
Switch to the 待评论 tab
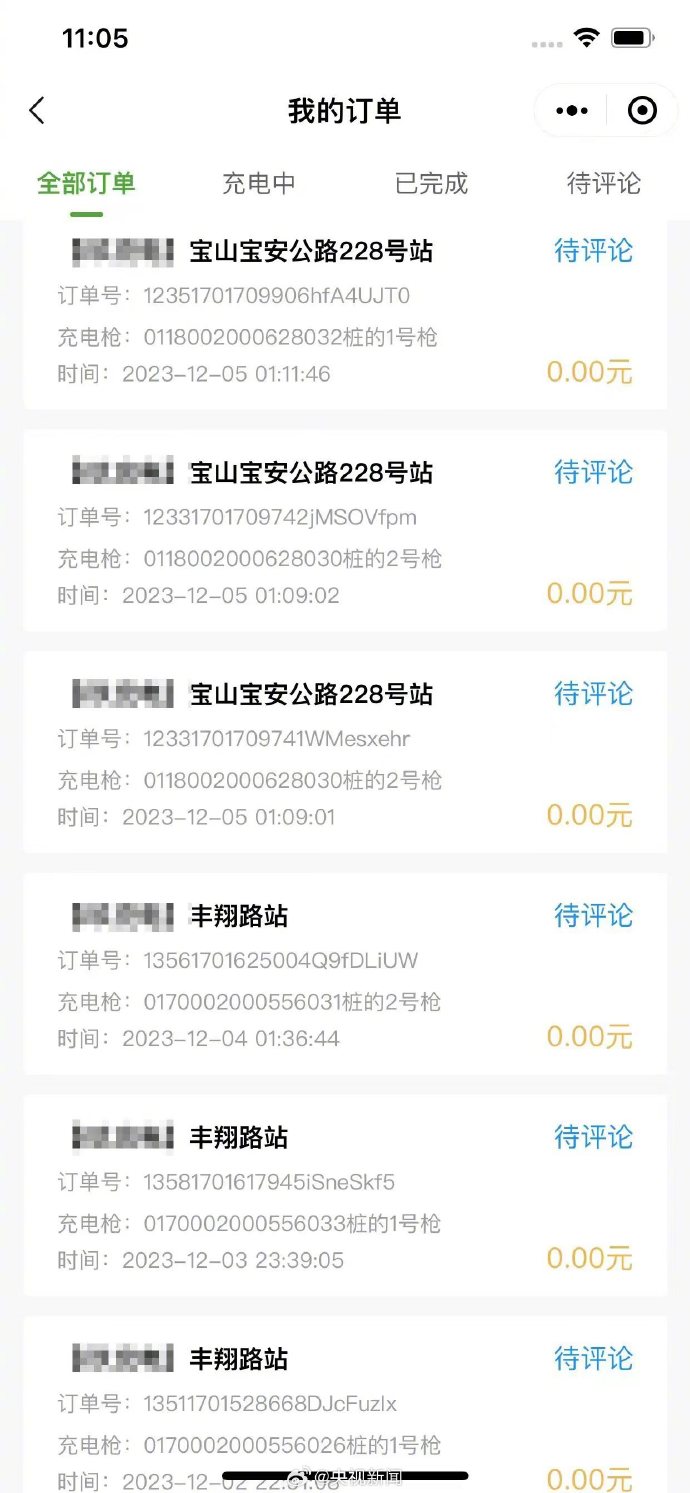[603, 184]
